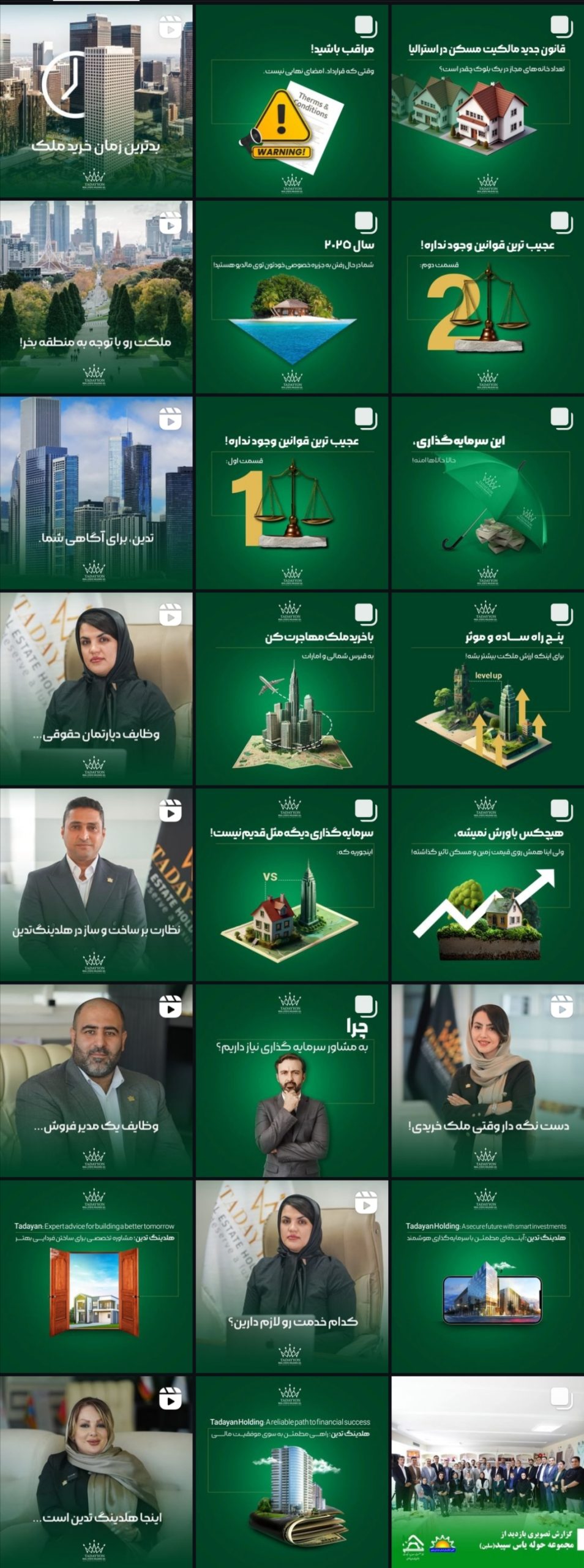Open the 2025 private island post
The image size is (584, 1568).
pyautogui.click(x=292, y=297)
